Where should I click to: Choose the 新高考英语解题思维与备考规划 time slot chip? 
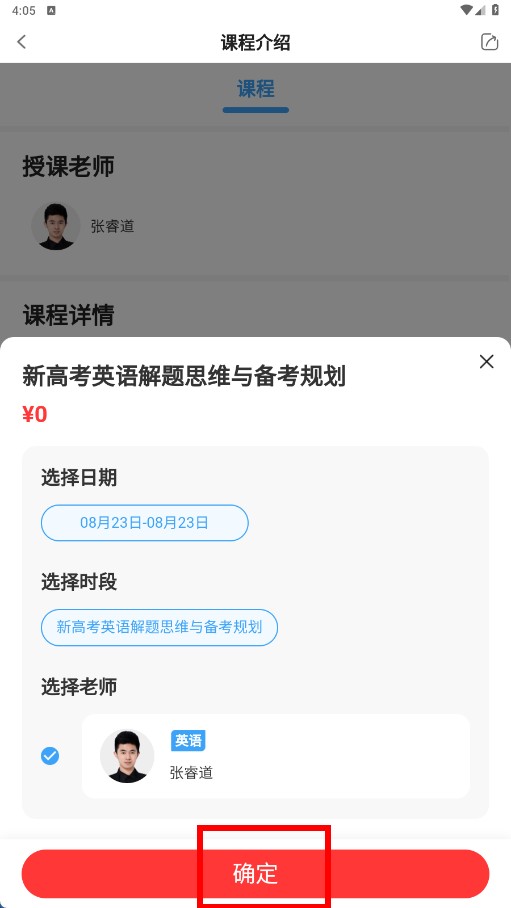tap(159, 627)
